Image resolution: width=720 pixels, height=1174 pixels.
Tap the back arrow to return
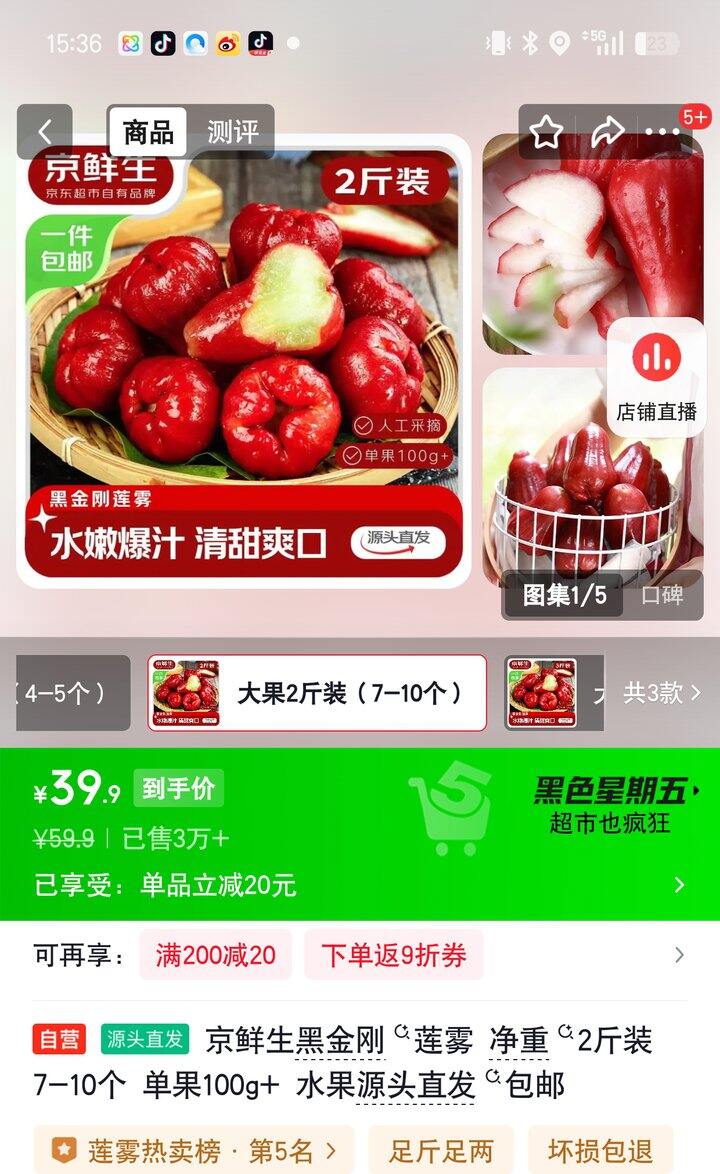[x=45, y=130]
